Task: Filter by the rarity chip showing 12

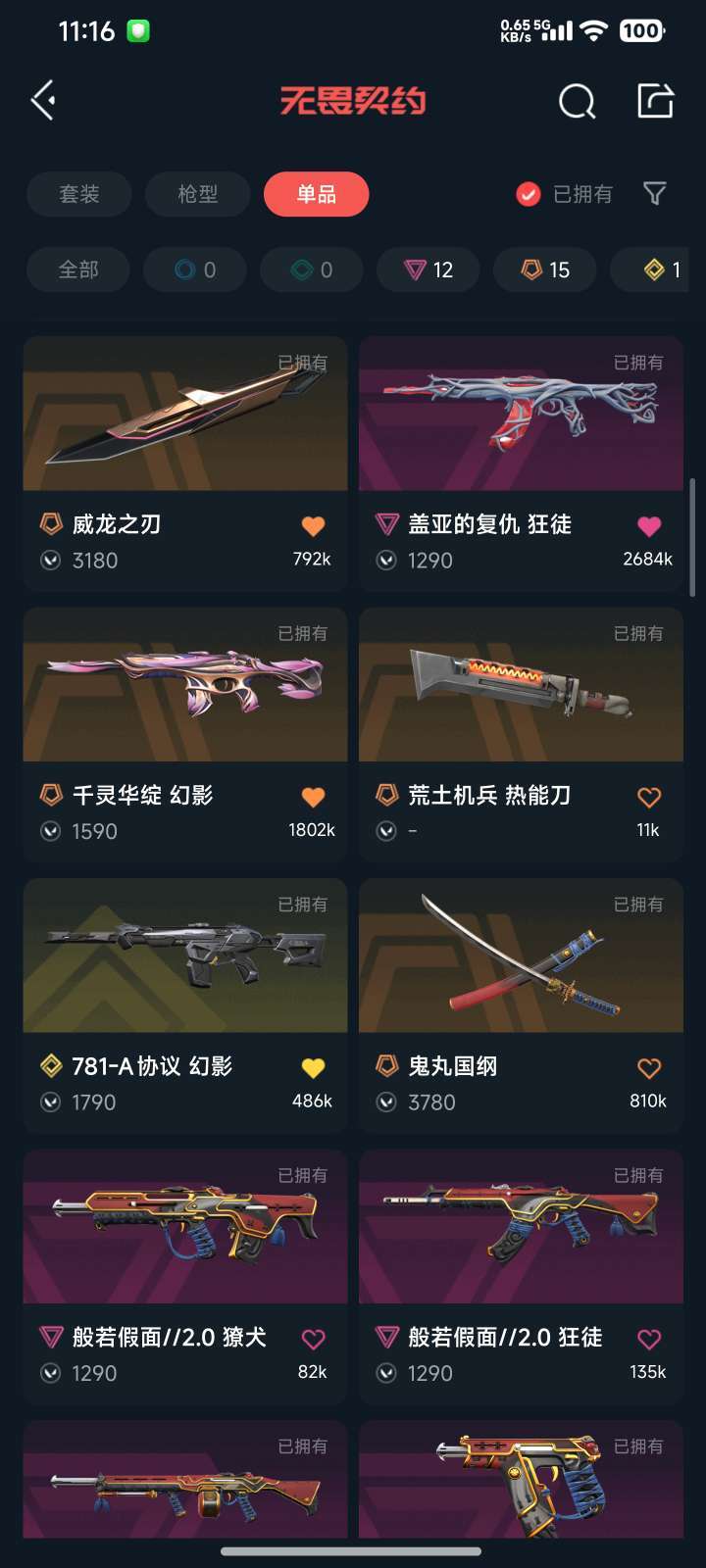Action: 429,269
